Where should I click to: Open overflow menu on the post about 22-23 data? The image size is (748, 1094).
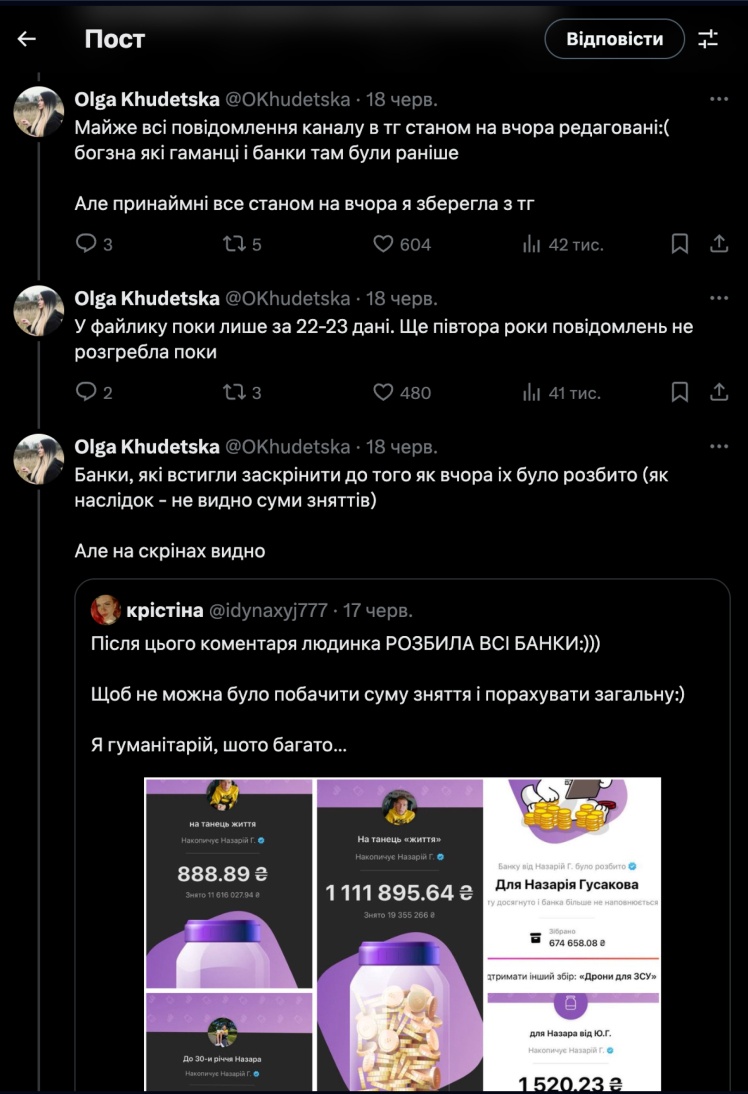click(718, 298)
